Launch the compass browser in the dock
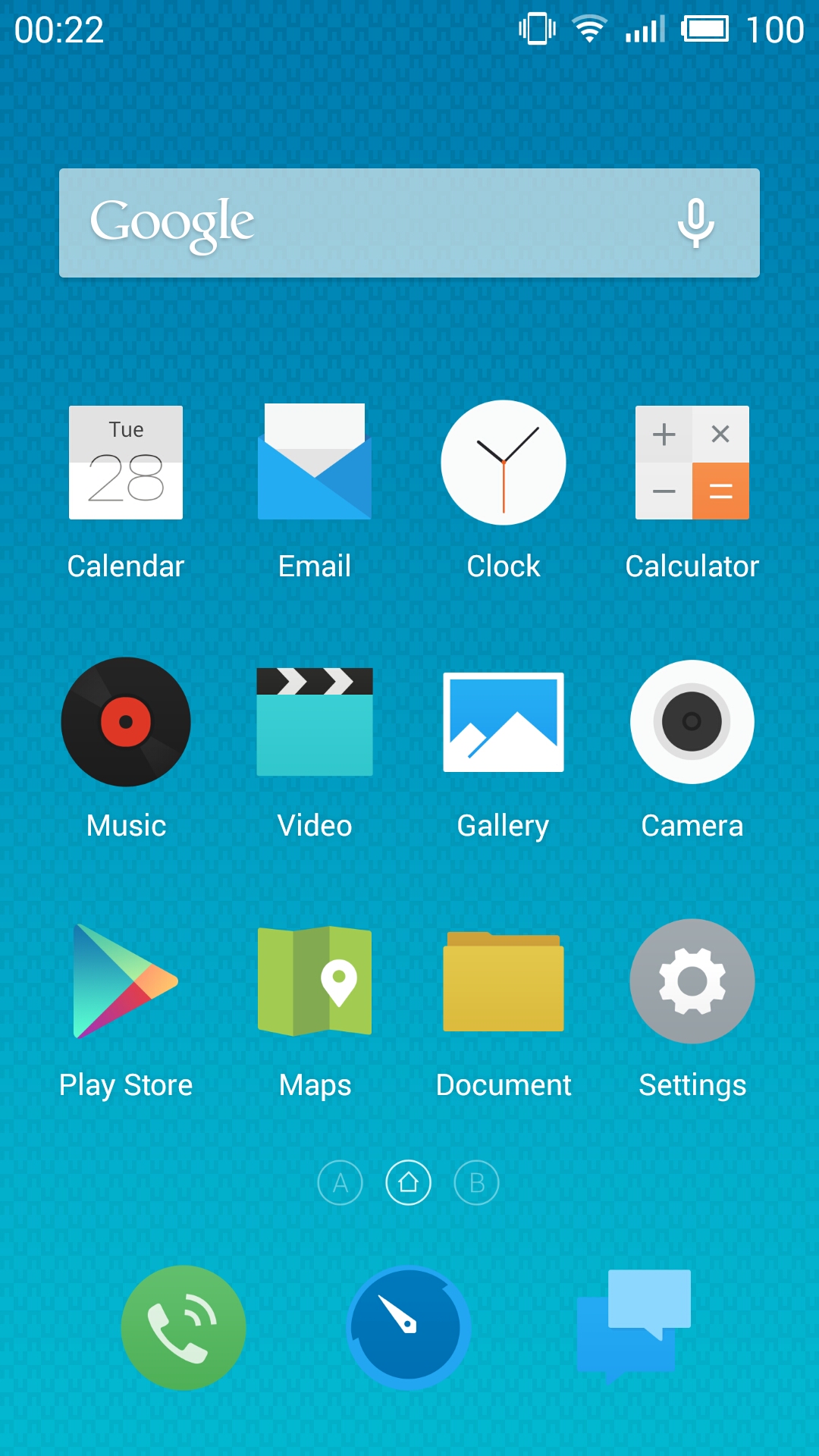The width and height of the screenshot is (819, 1456). pyautogui.click(x=409, y=1328)
